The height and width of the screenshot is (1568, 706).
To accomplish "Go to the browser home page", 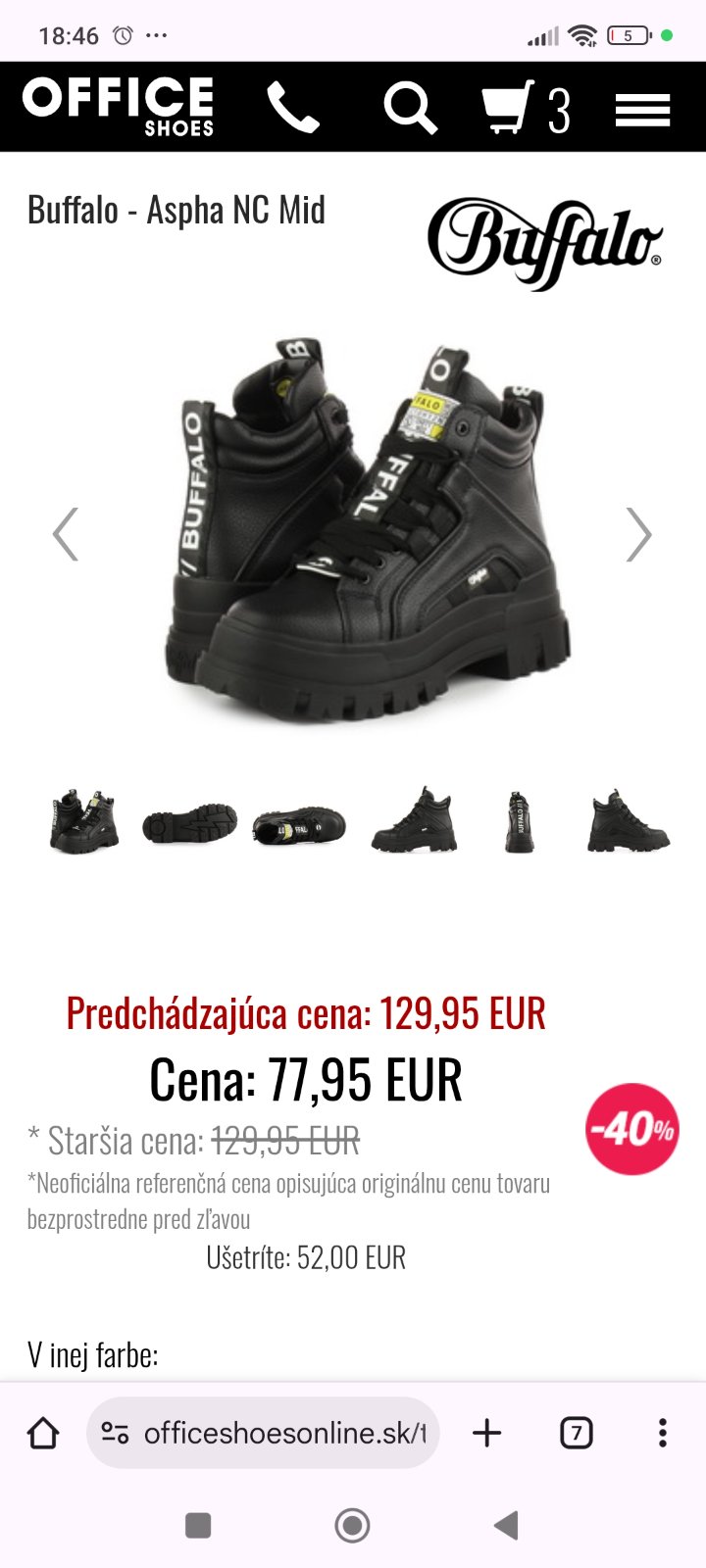I will (x=43, y=1433).
